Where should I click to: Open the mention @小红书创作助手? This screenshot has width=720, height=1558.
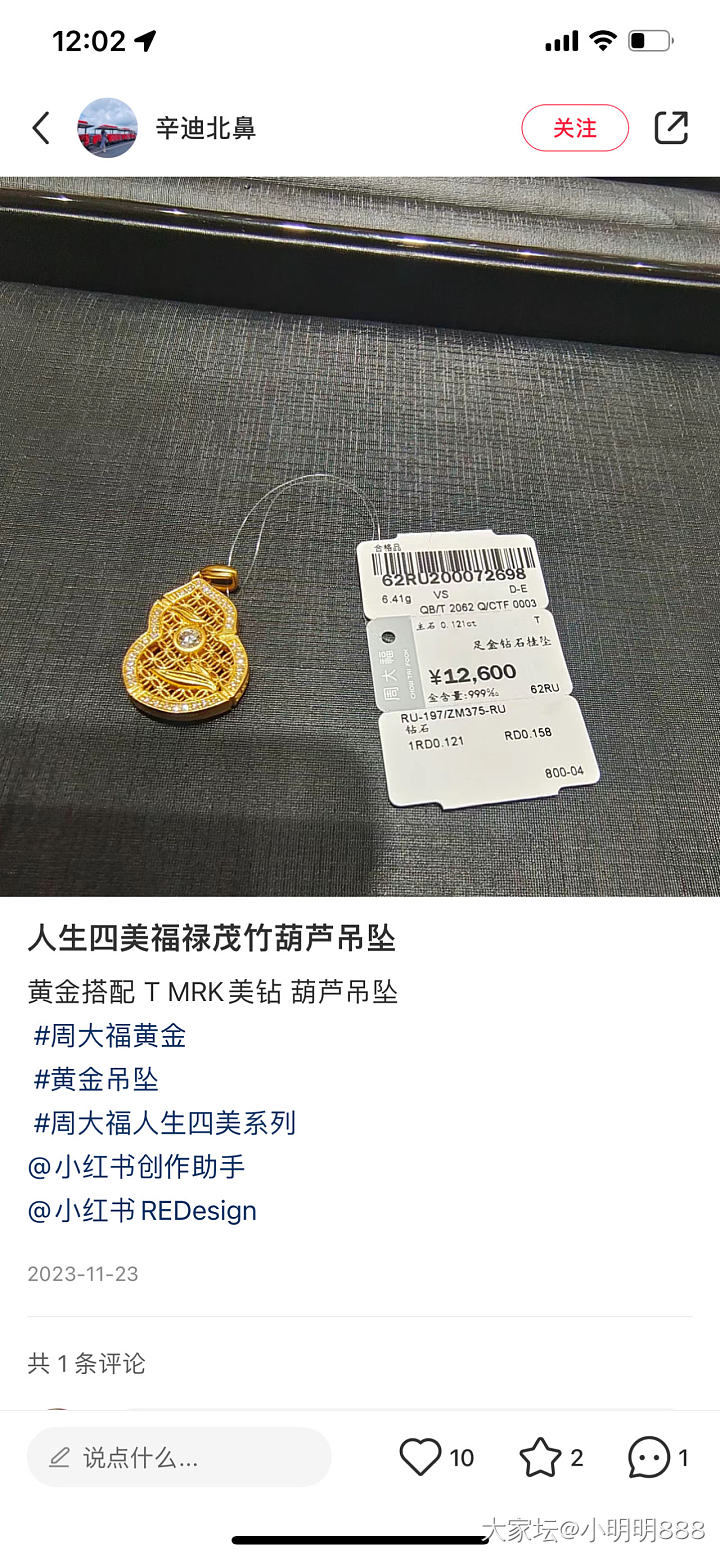click(137, 1167)
